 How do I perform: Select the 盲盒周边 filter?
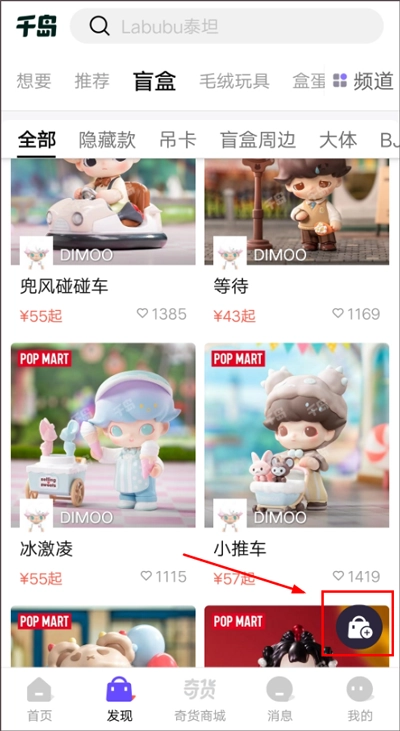258,140
